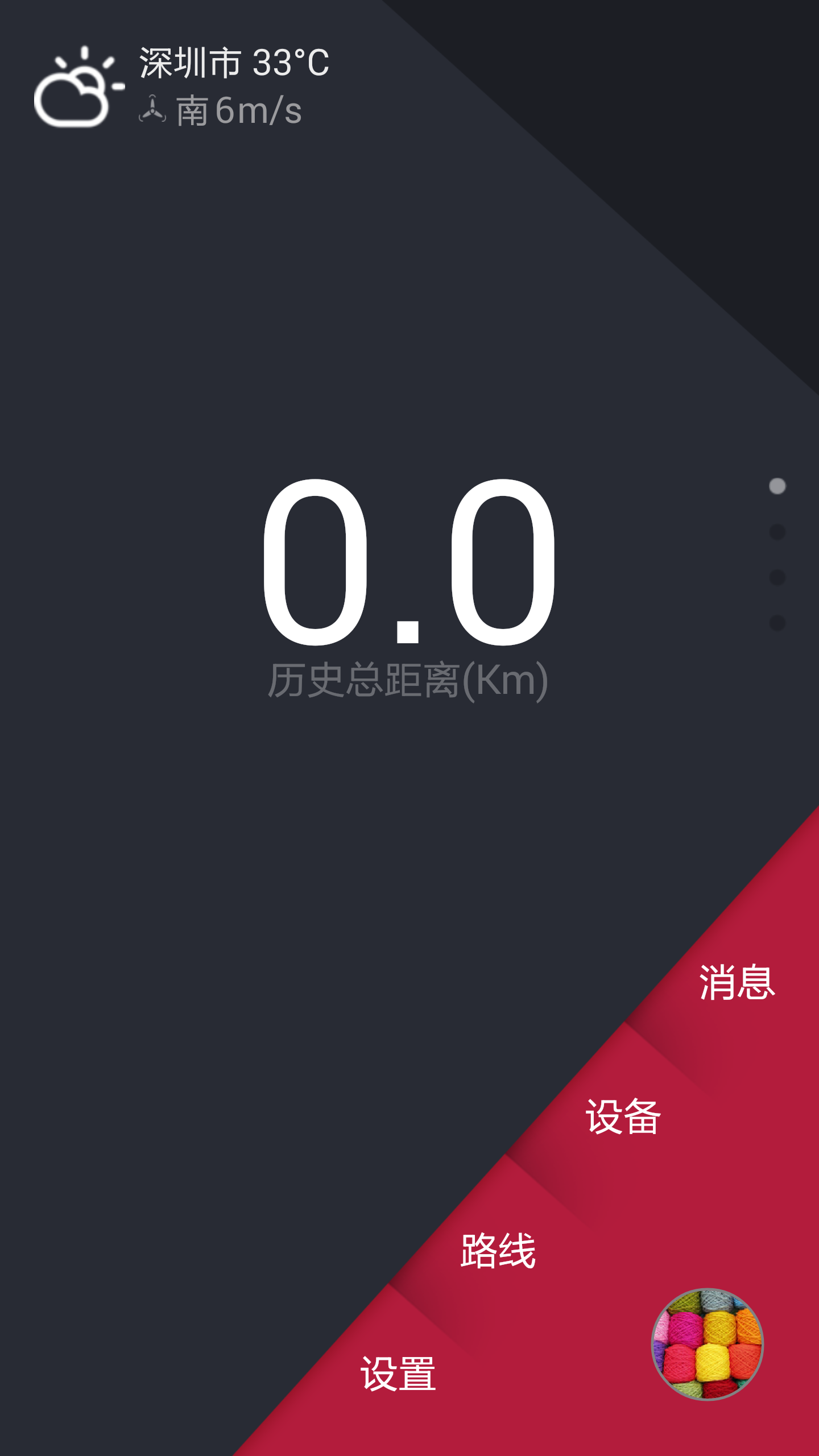Open the 消息 messages section

coord(737,982)
